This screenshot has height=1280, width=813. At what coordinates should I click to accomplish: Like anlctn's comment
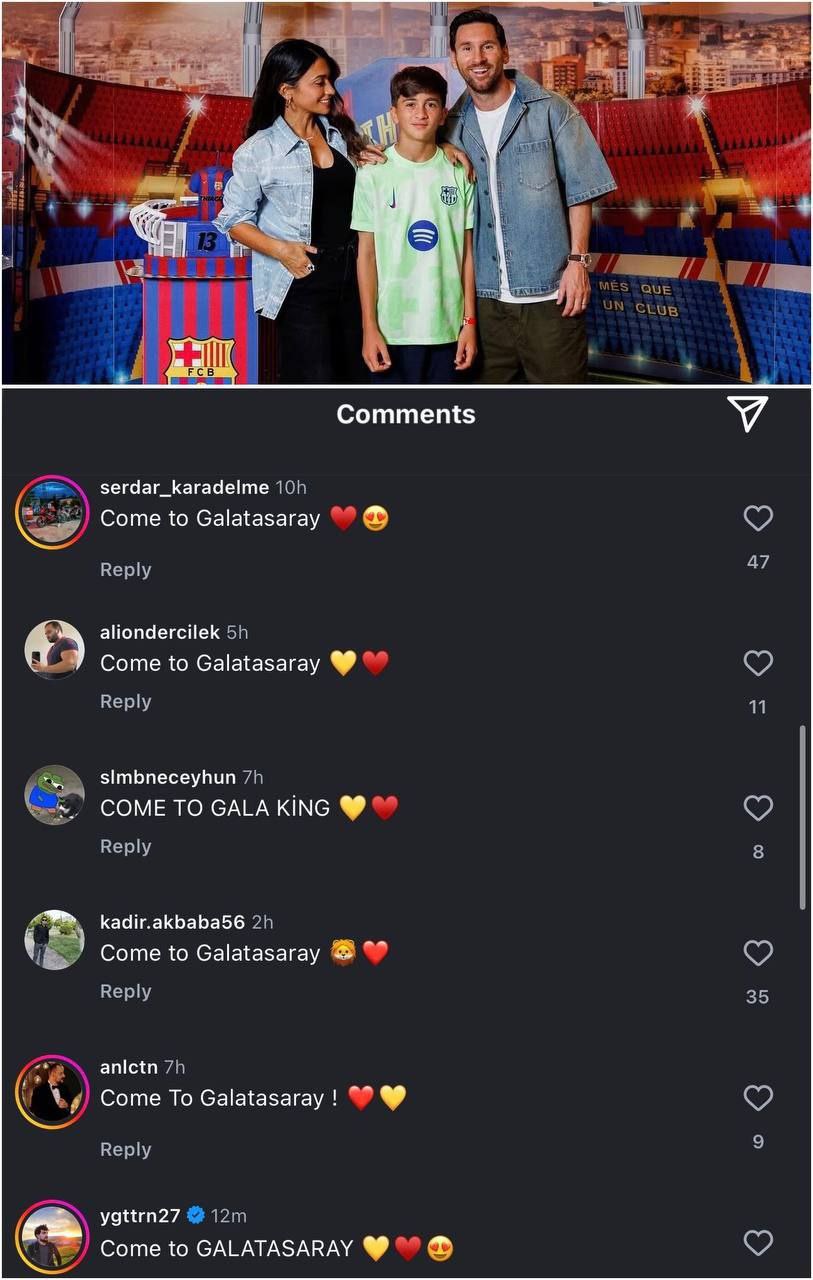[x=758, y=1098]
